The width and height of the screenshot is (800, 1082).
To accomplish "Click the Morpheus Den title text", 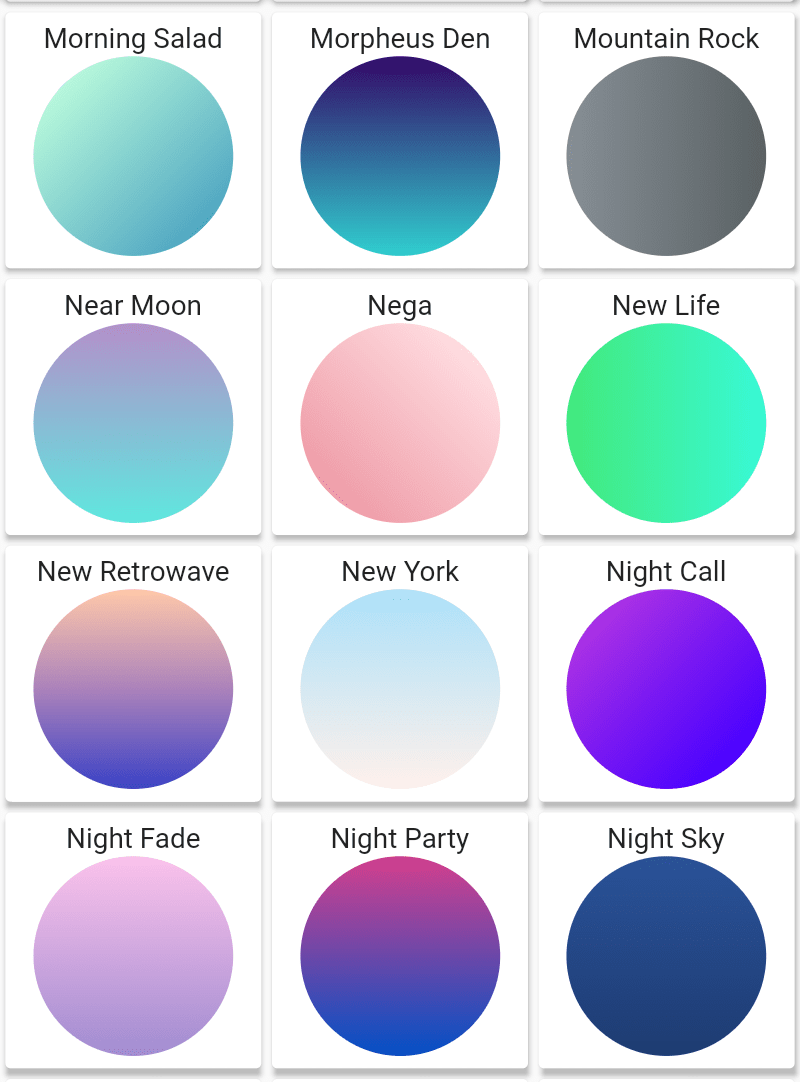I will coord(400,40).
